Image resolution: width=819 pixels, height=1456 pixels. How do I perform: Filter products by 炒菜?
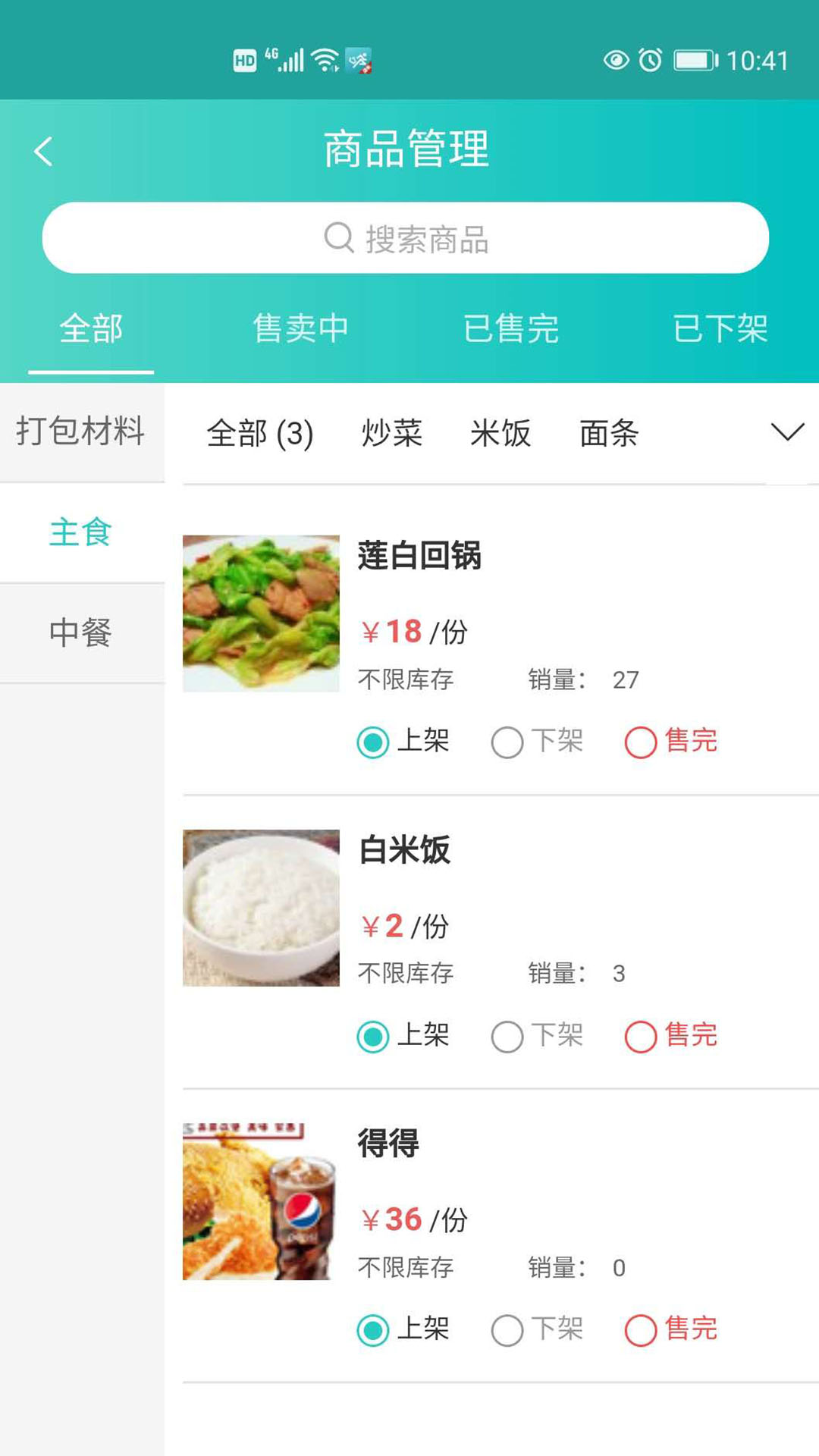click(x=391, y=432)
